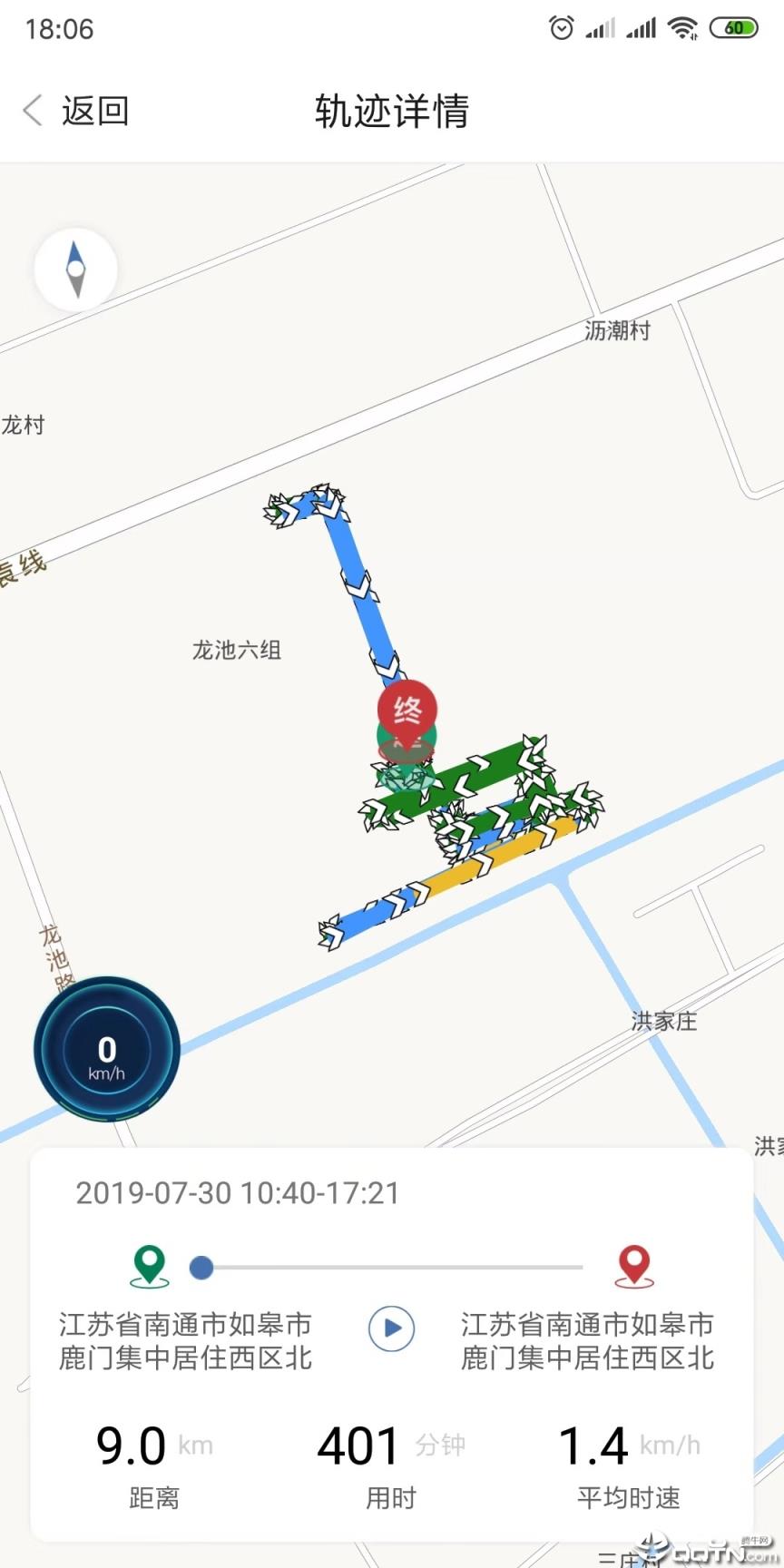Tap the back chevron arrow in the header
Image resolution: width=784 pixels, height=1568 pixels.
[x=32, y=110]
